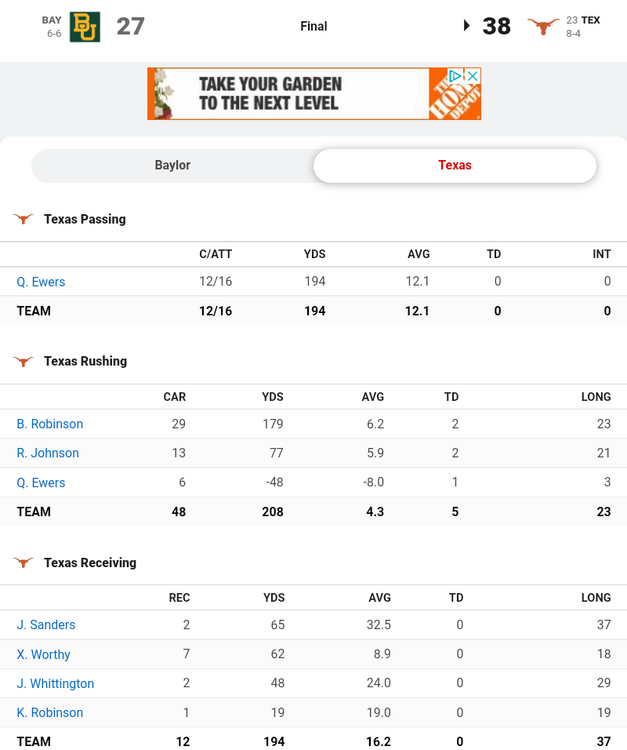Viewport: 627px width, 750px height.
Task: Open Q. Ewers passing player link
Action: (41, 282)
